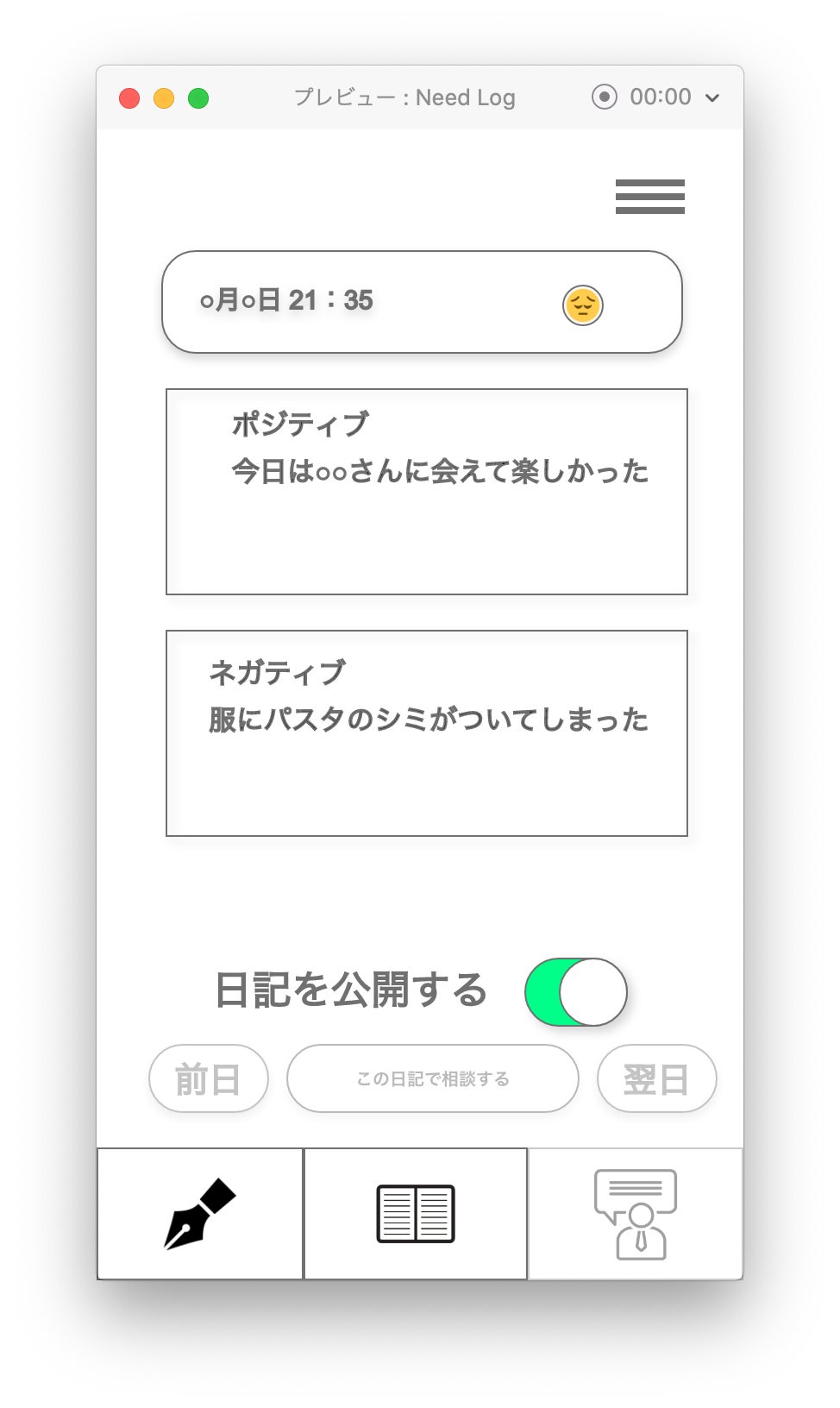
Task: Switch to the consultation advisor tab
Action: [x=636, y=1213]
